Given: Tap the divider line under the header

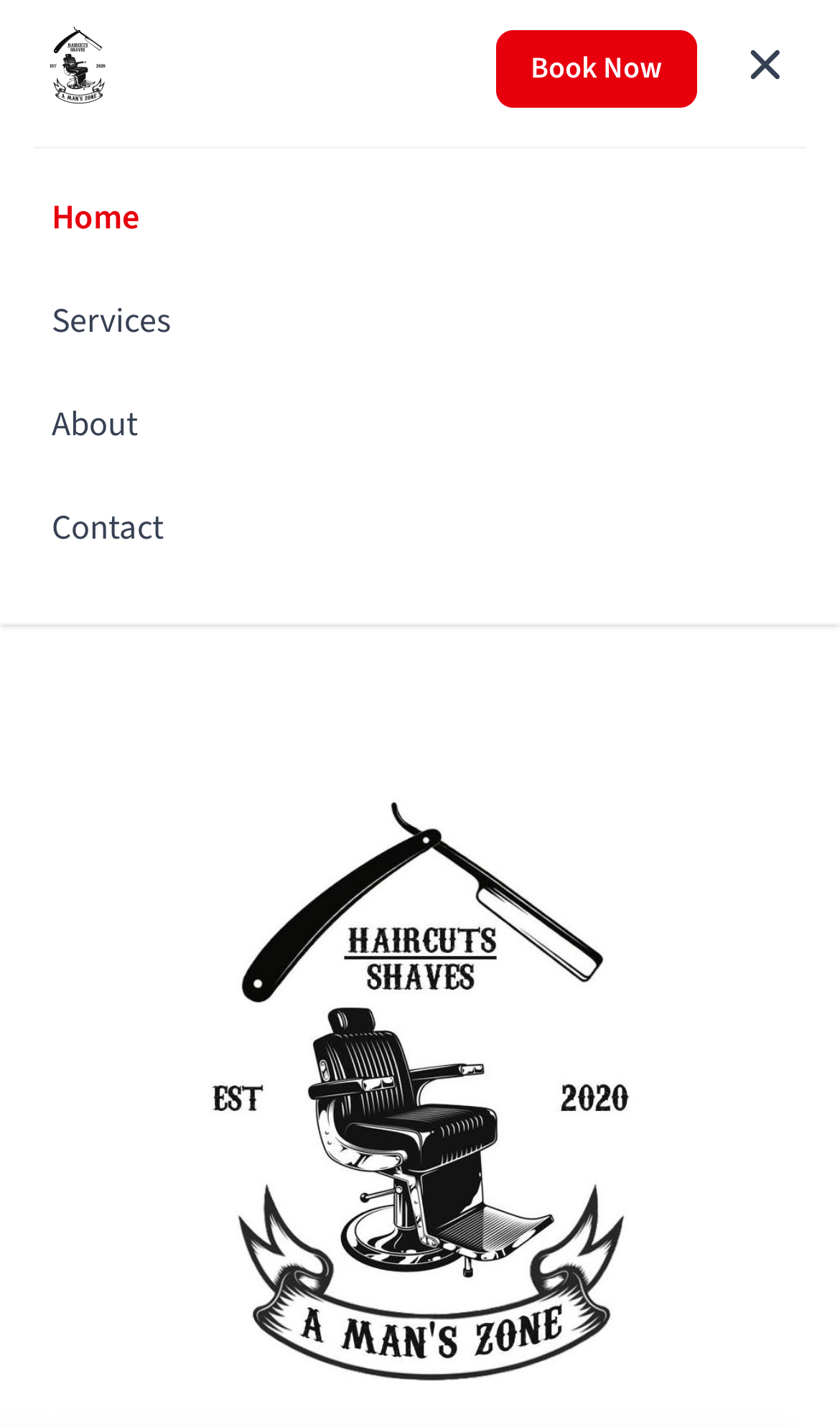Looking at the screenshot, I should coord(420,147).
